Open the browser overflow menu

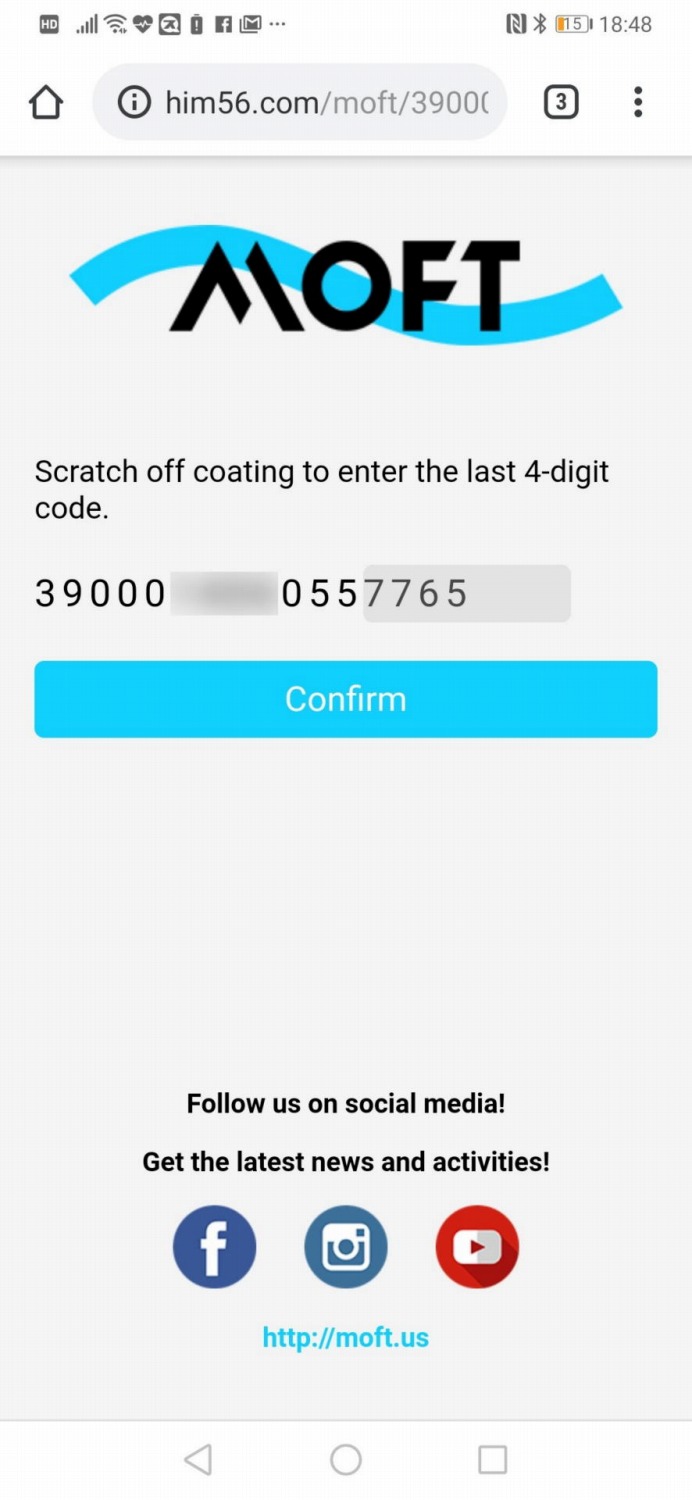[638, 102]
